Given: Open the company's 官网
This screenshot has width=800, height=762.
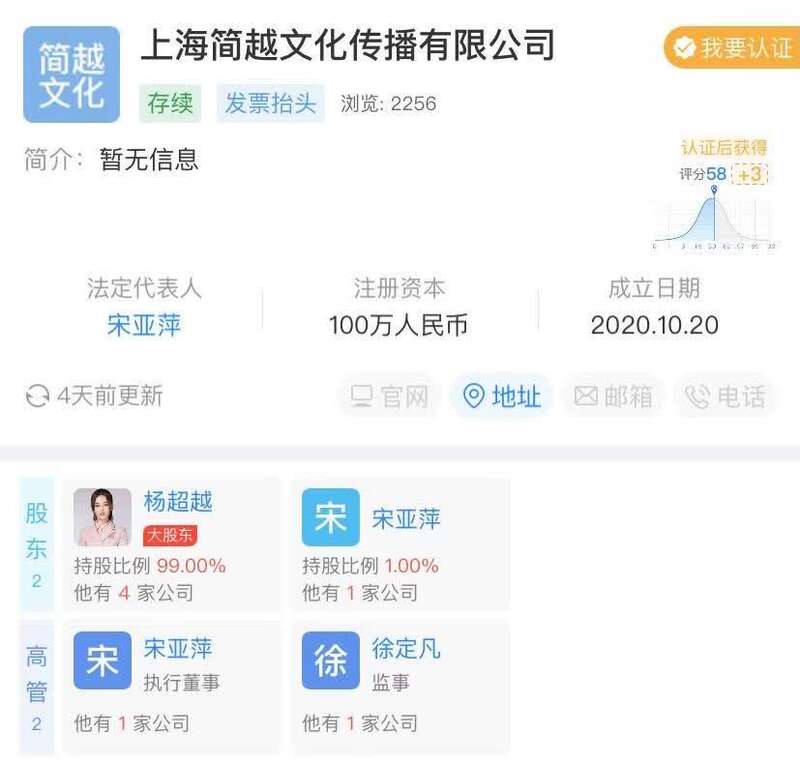Looking at the screenshot, I should [390, 397].
